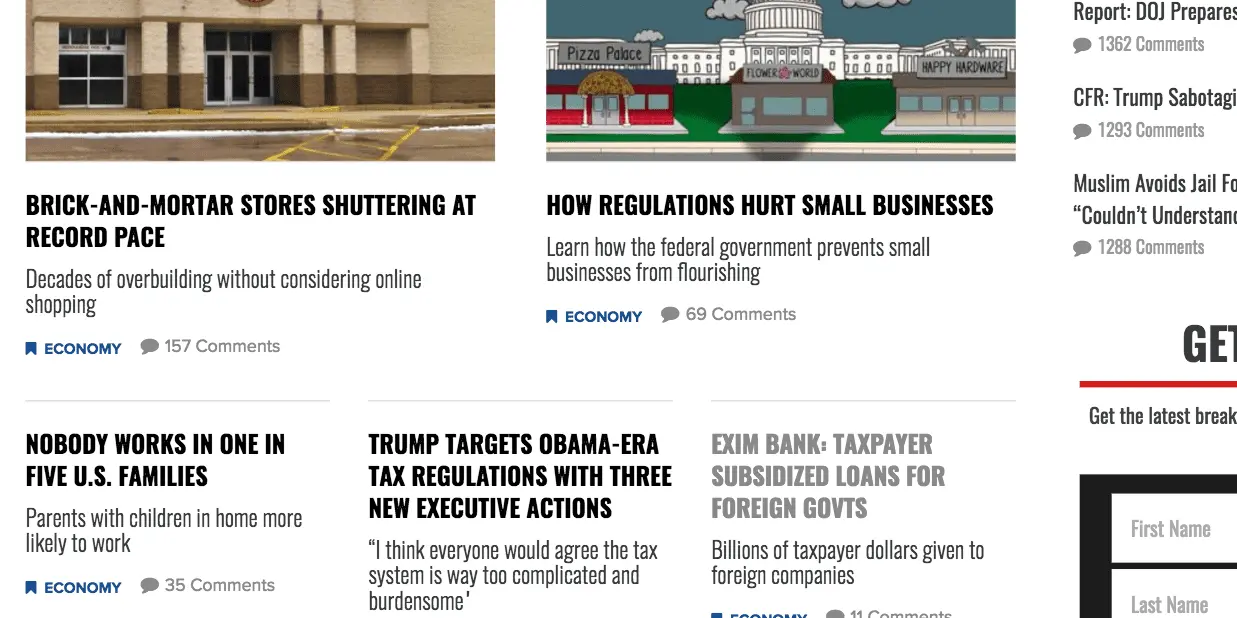The image size is (1237, 618).
Task: Open Trump targets Obama-era tax regulations story
Action: (520, 476)
